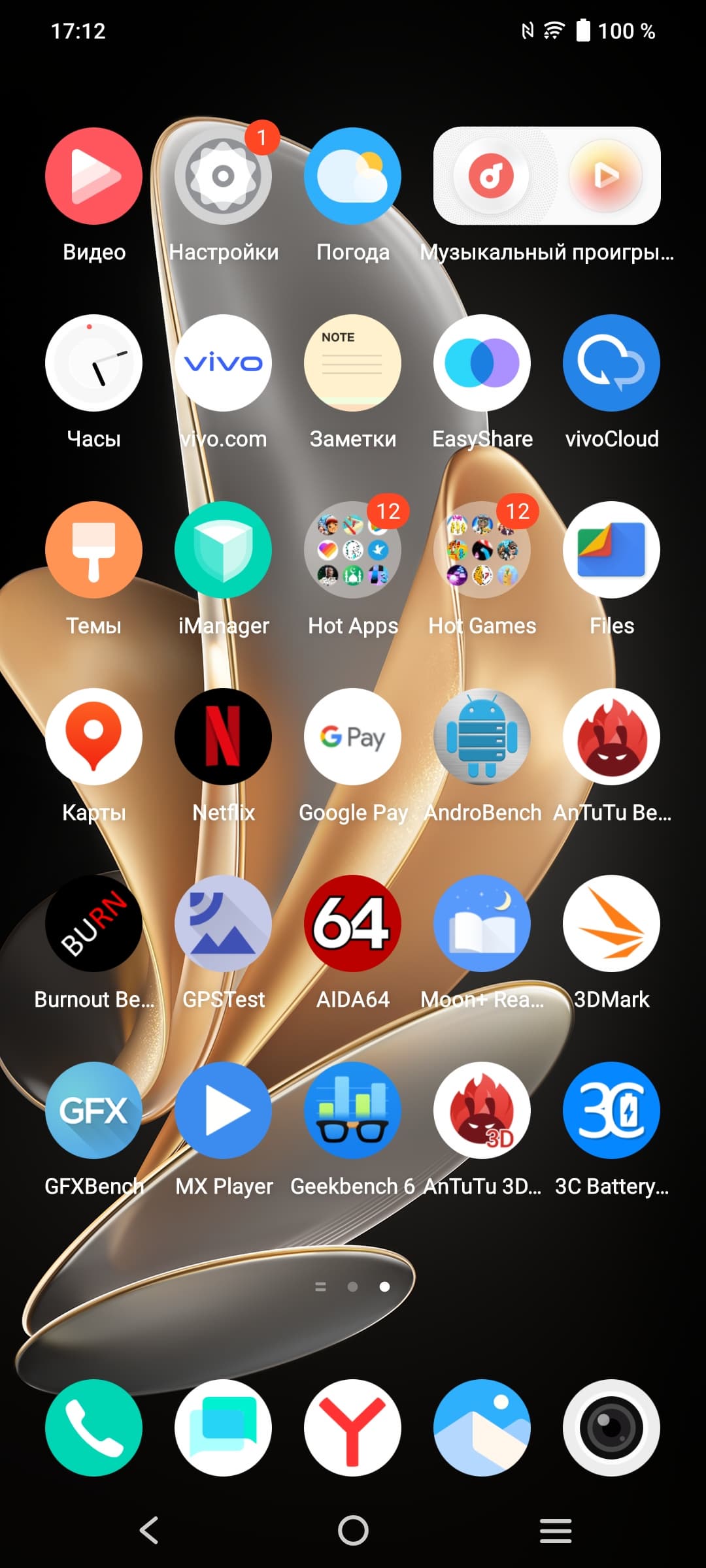Image resolution: width=706 pixels, height=1568 pixels.
Task: Launch Yandex browser in the dock
Action: click(x=352, y=1428)
